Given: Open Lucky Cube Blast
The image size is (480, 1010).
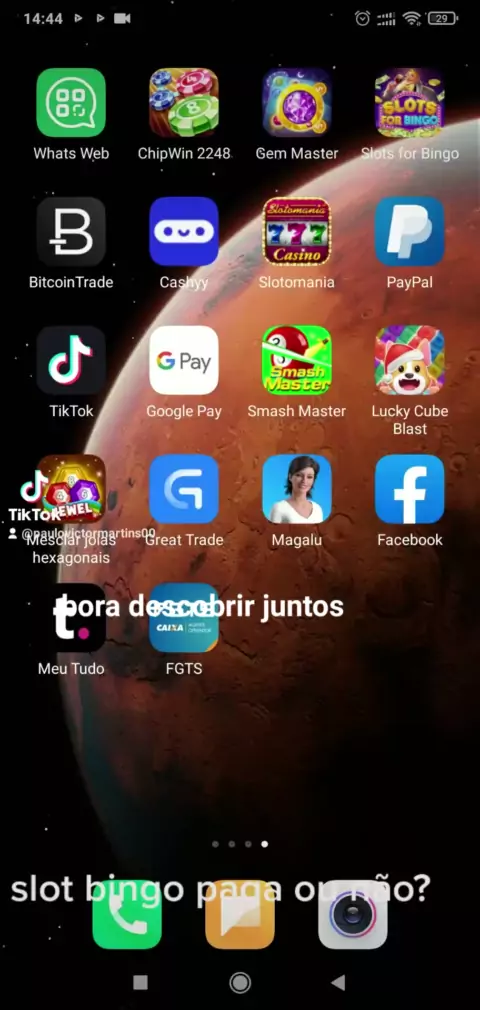Looking at the screenshot, I should coord(409,361).
